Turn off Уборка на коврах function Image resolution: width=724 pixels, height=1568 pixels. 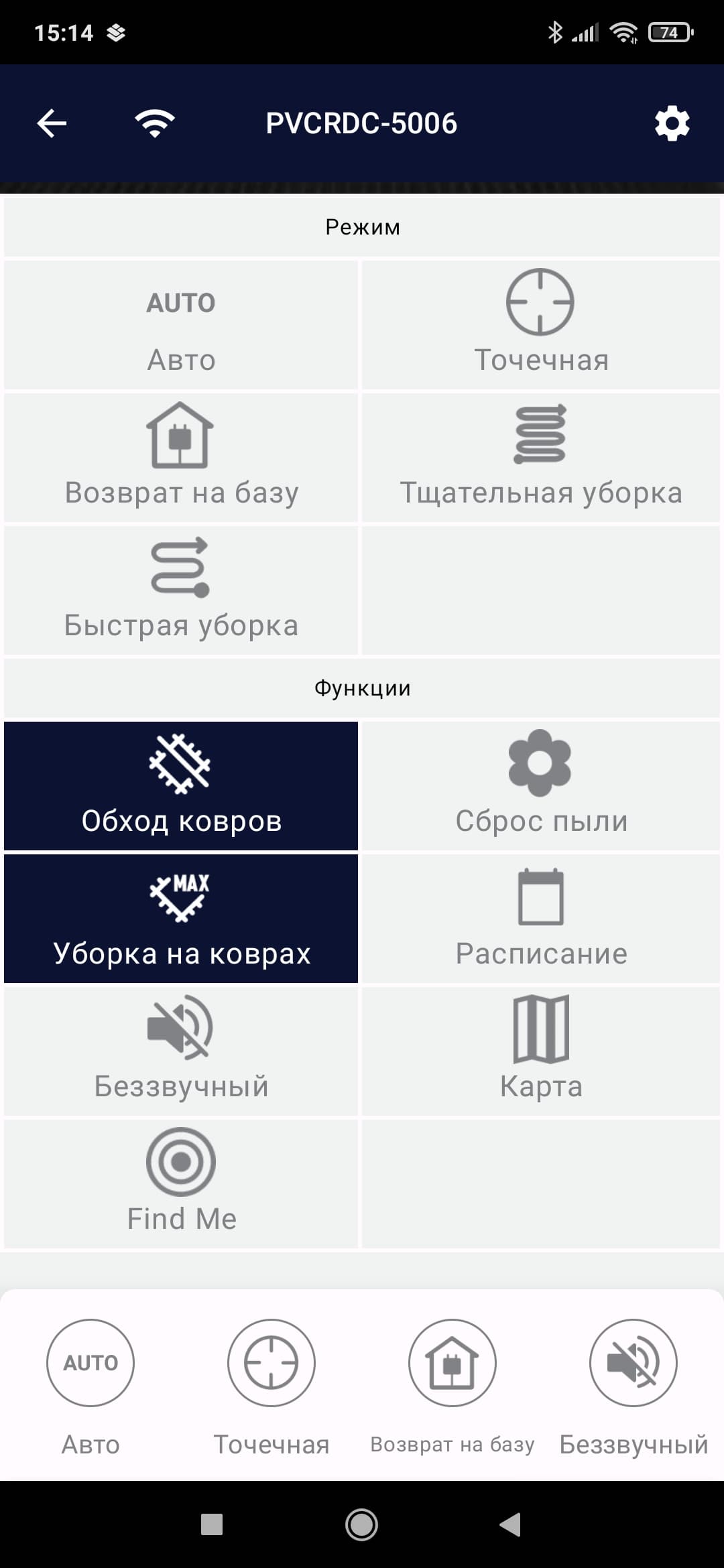pyautogui.click(x=181, y=919)
